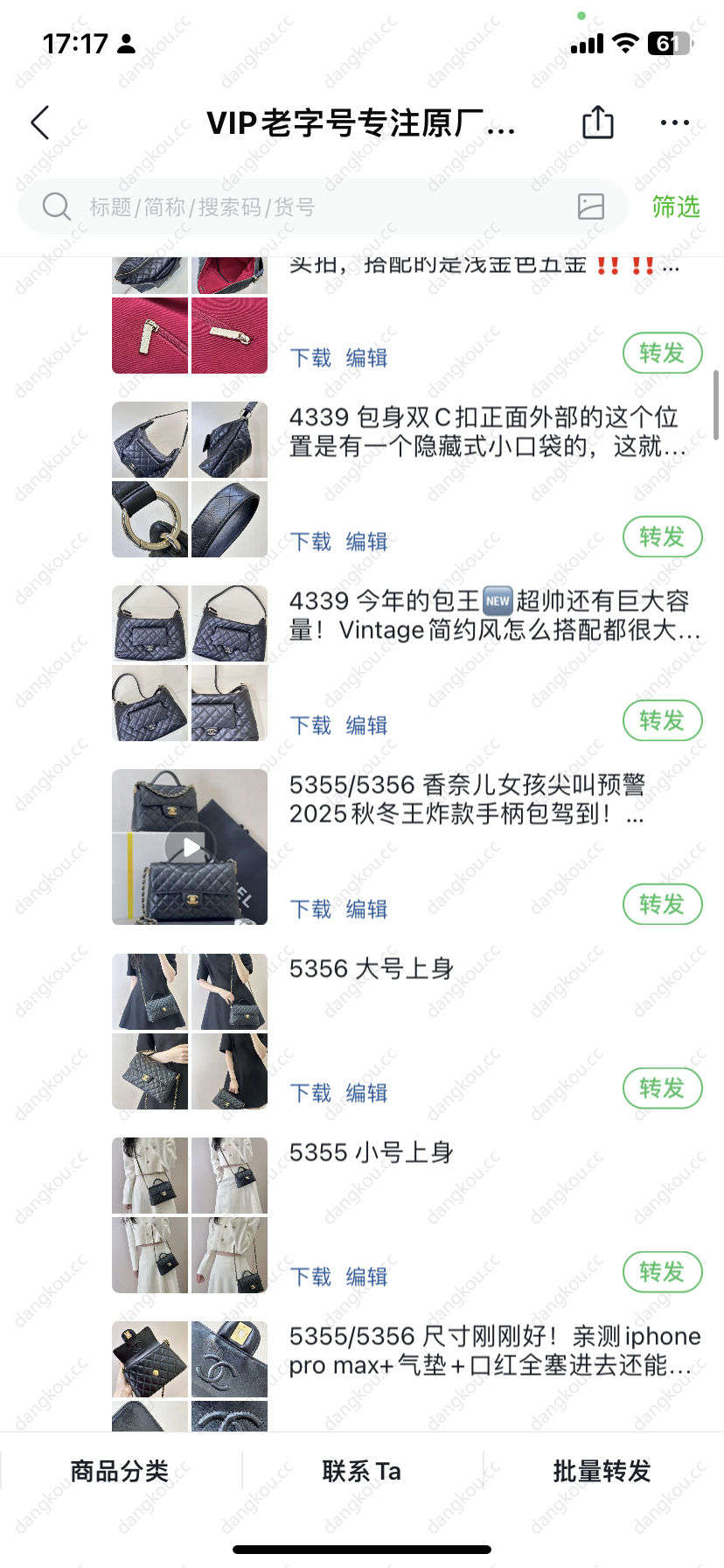Open the 5355/5356 尺寸刚刚好 post
The height and width of the screenshot is (1568, 724).
pos(494,1350)
